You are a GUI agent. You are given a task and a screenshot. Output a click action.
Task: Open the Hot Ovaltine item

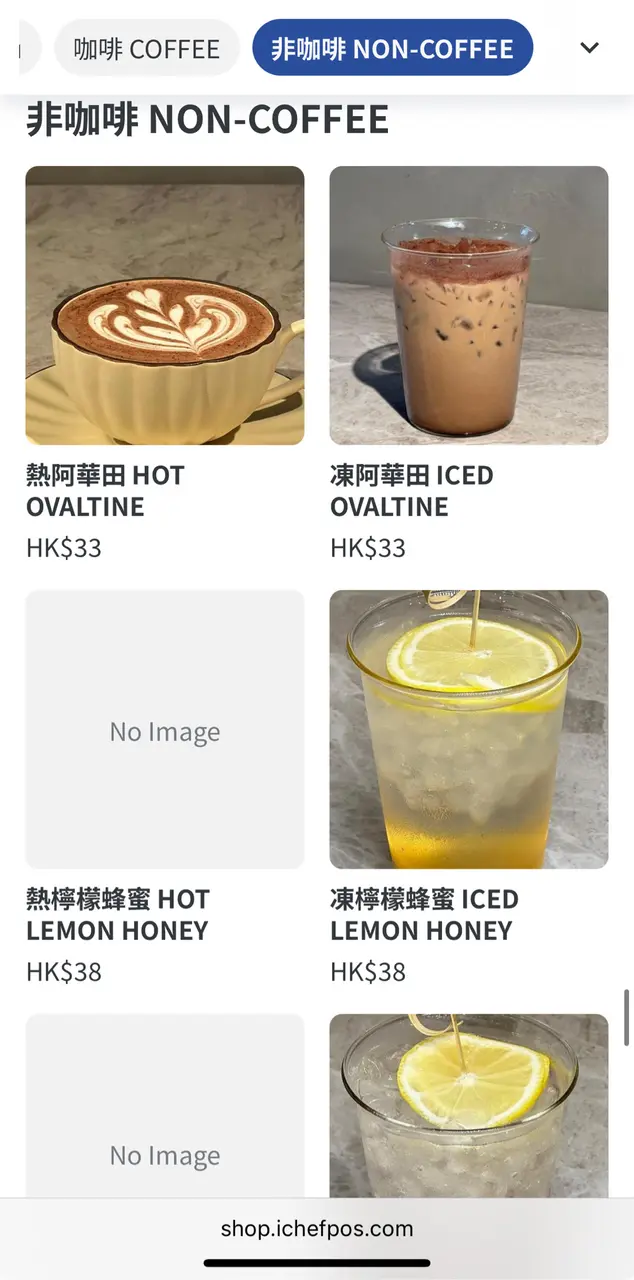165,306
